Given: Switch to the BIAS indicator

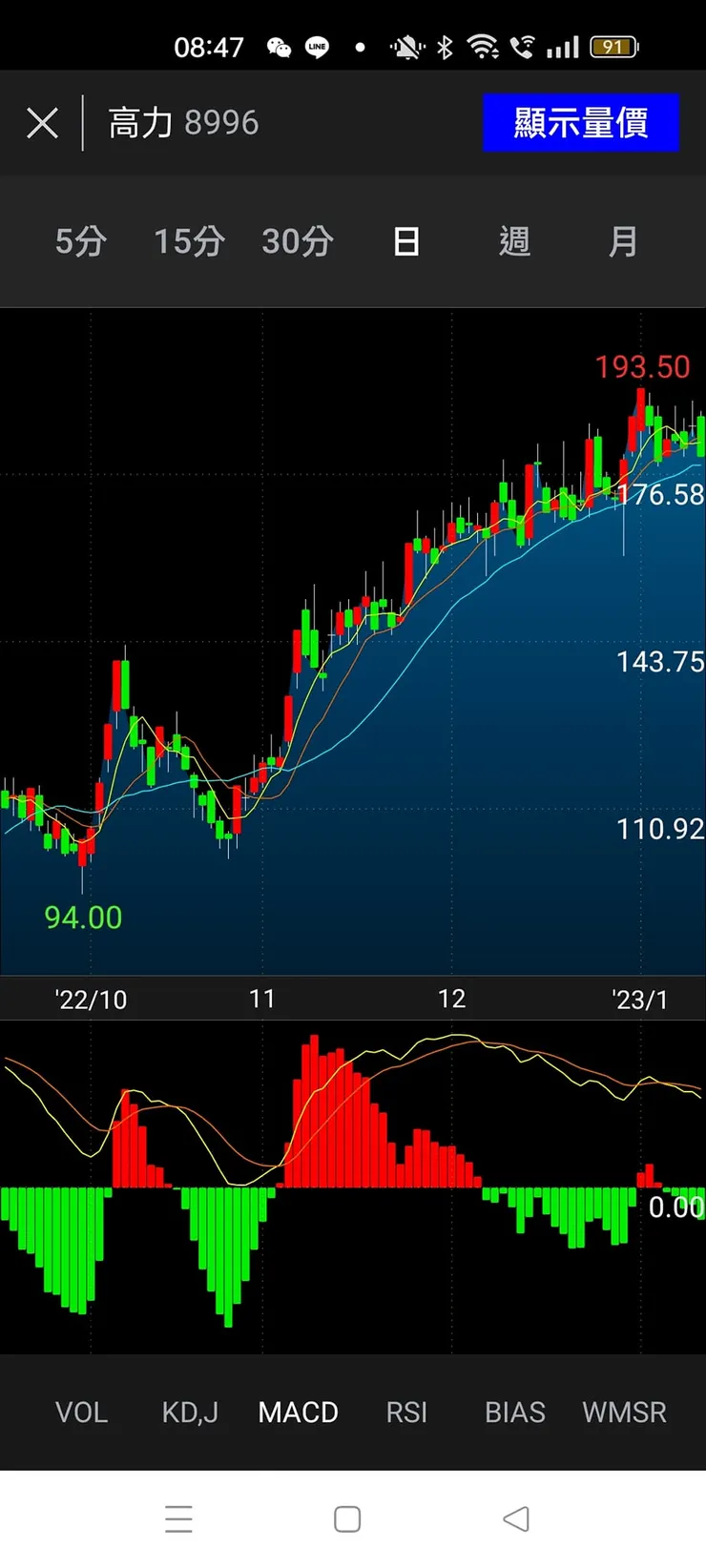Looking at the screenshot, I should click(x=514, y=1412).
